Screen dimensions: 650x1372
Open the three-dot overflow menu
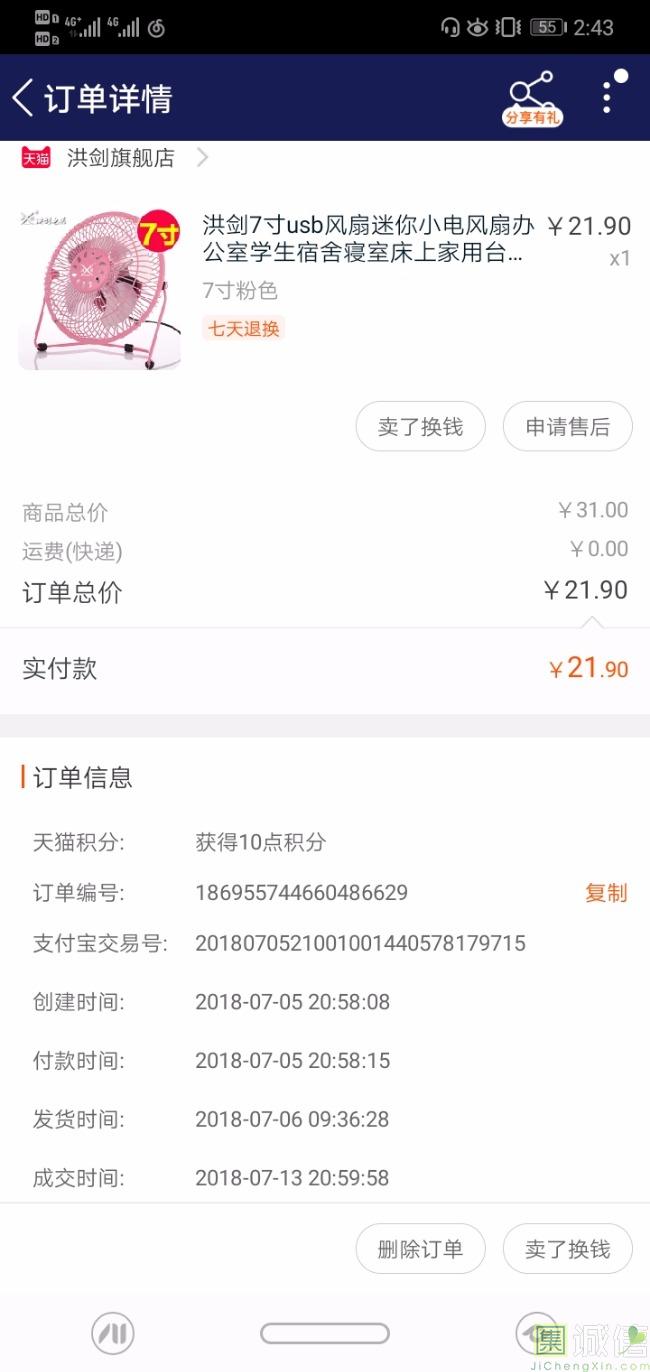pyautogui.click(x=607, y=97)
